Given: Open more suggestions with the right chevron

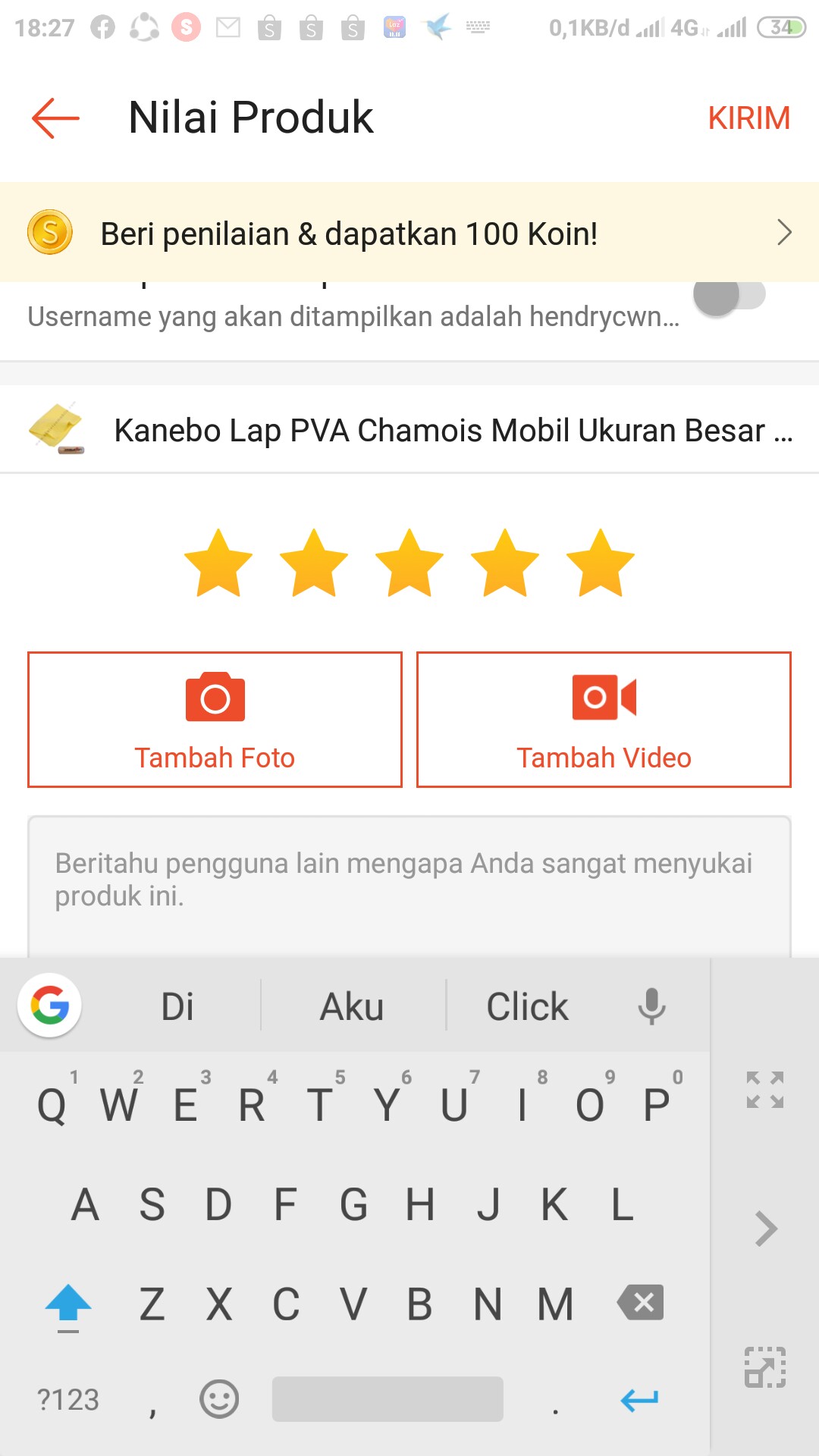Looking at the screenshot, I should coord(766,1228).
